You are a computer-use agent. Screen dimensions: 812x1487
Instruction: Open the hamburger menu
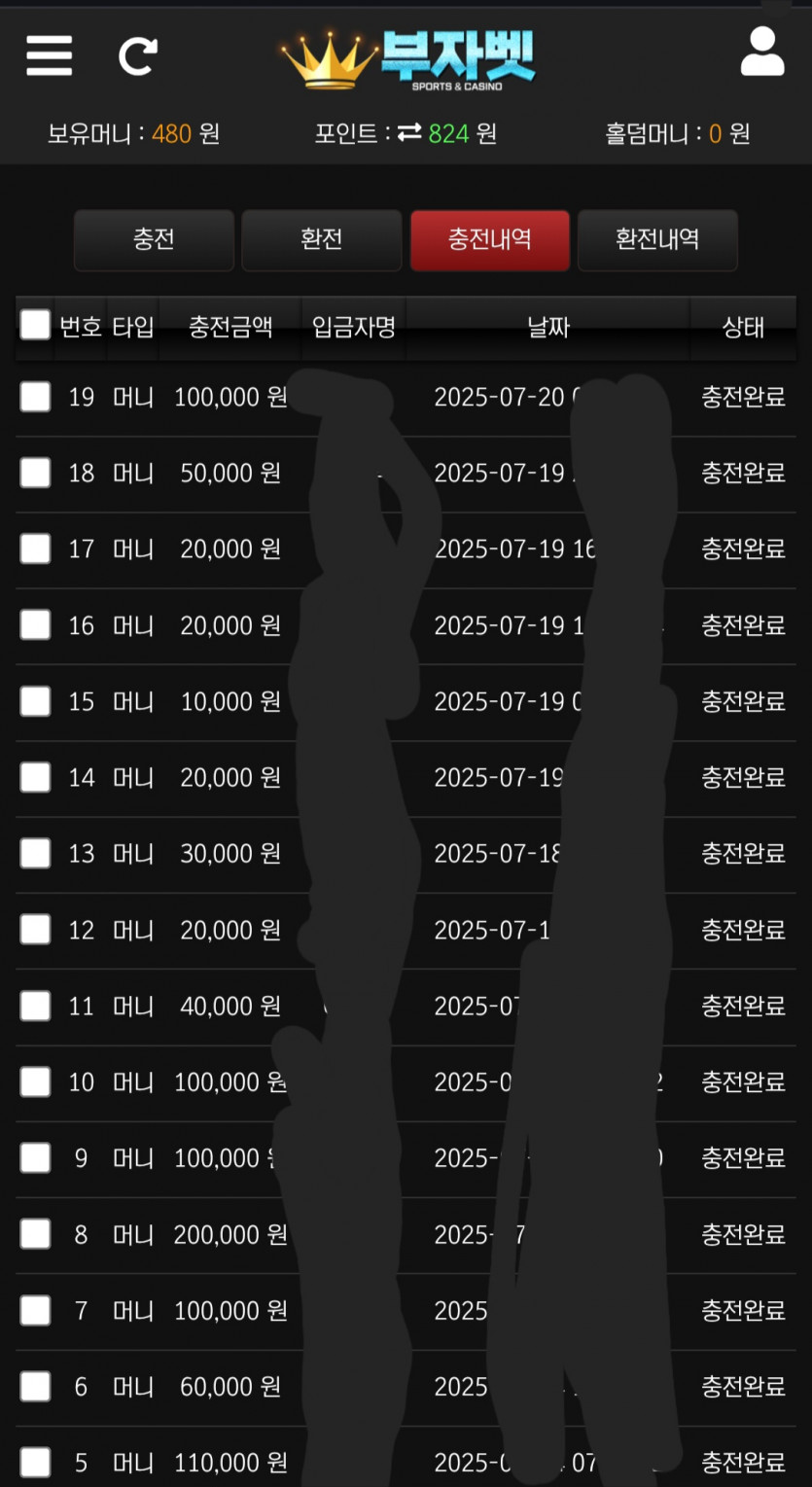(50, 55)
